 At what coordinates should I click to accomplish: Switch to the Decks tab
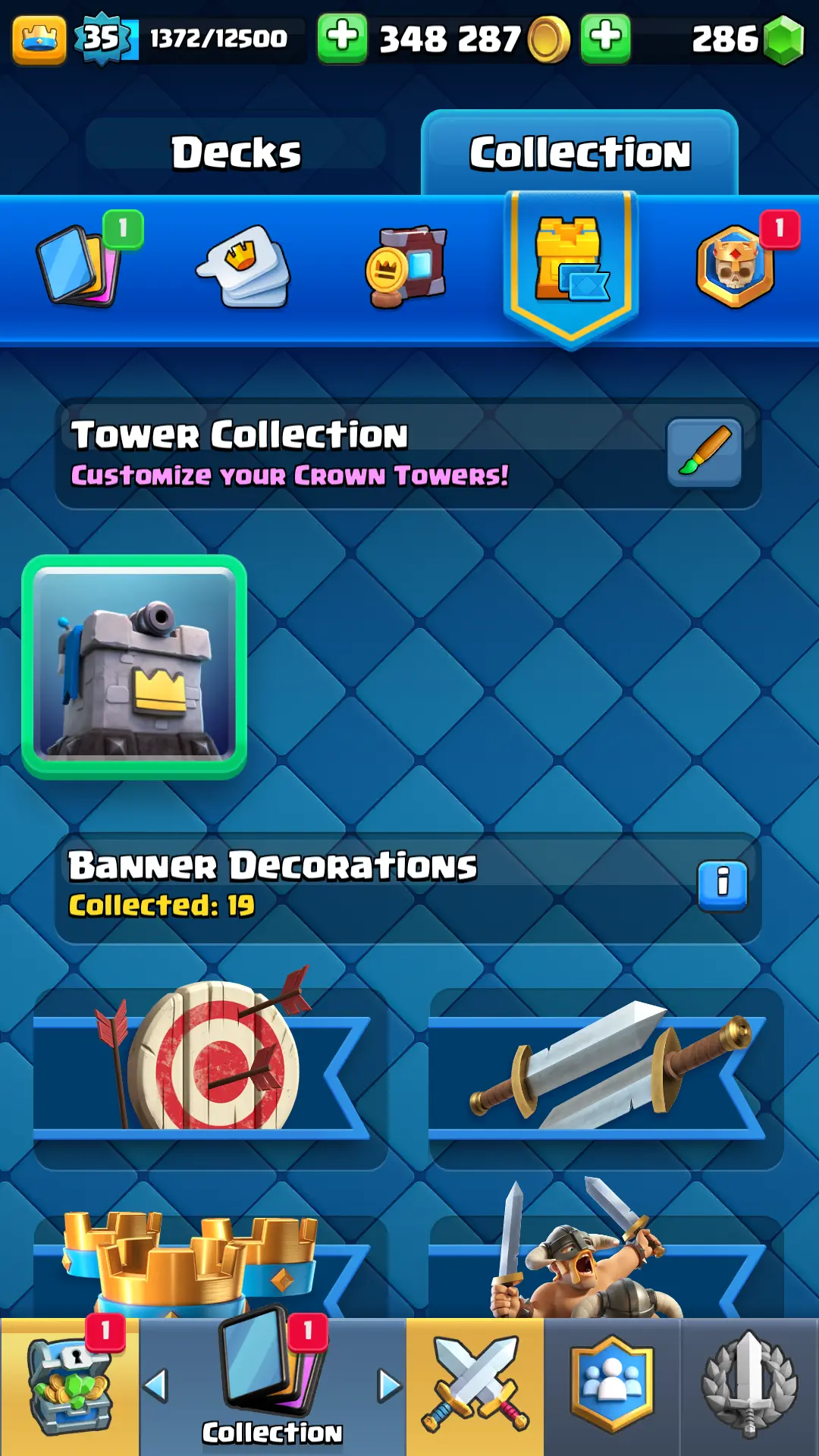[x=236, y=152]
